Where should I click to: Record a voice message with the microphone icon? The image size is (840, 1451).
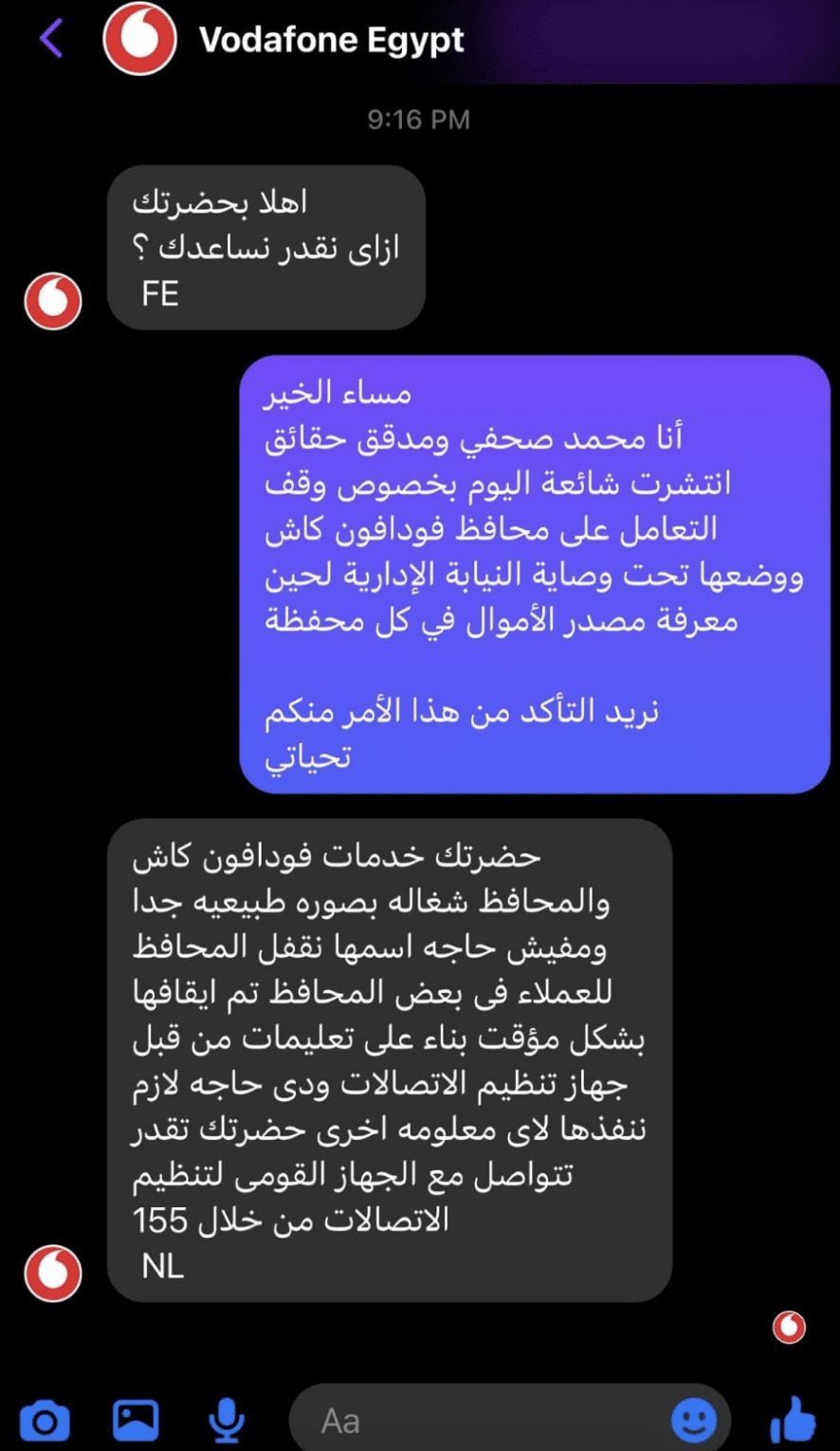226,1419
